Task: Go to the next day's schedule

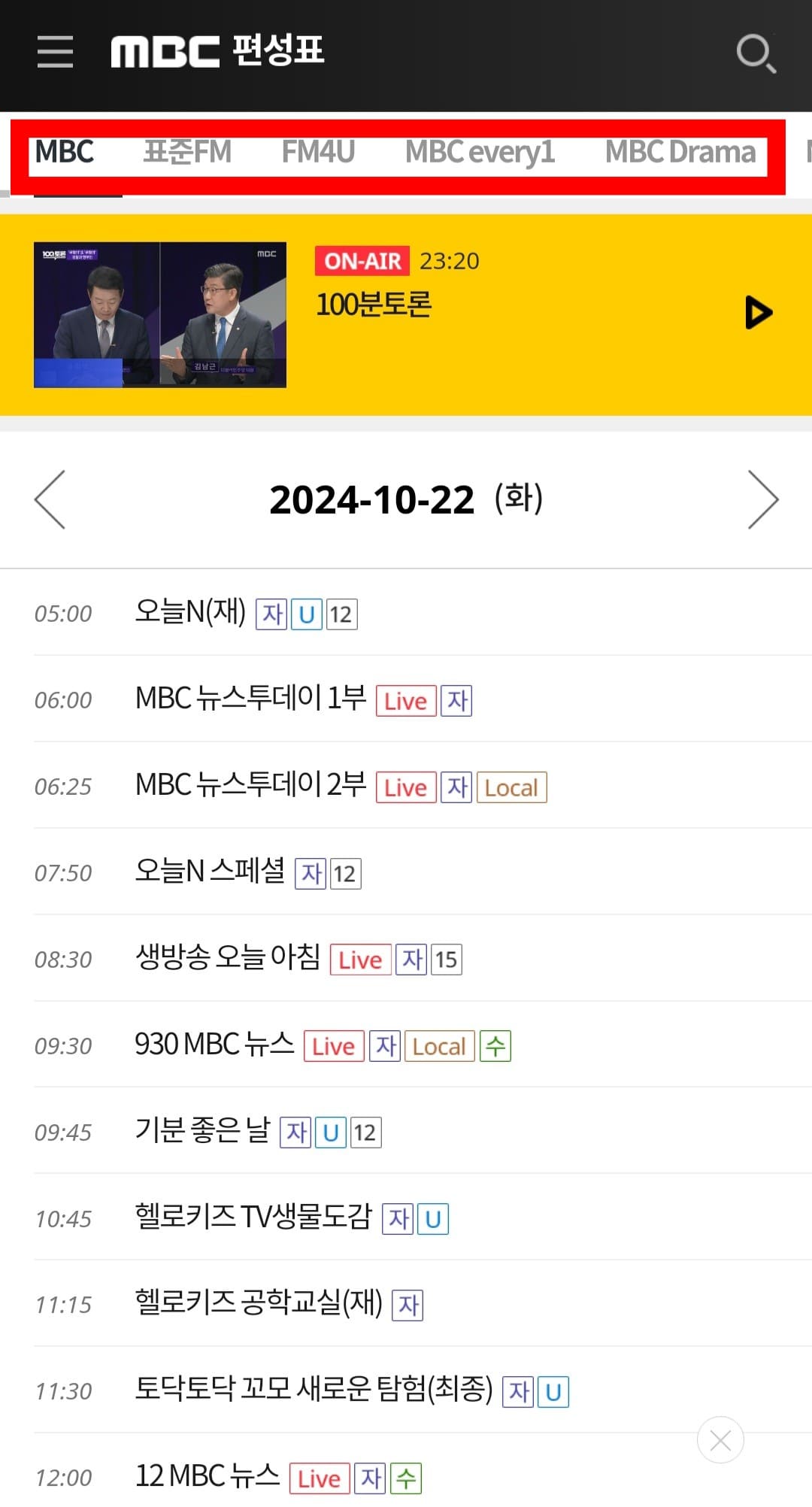Action: click(764, 499)
